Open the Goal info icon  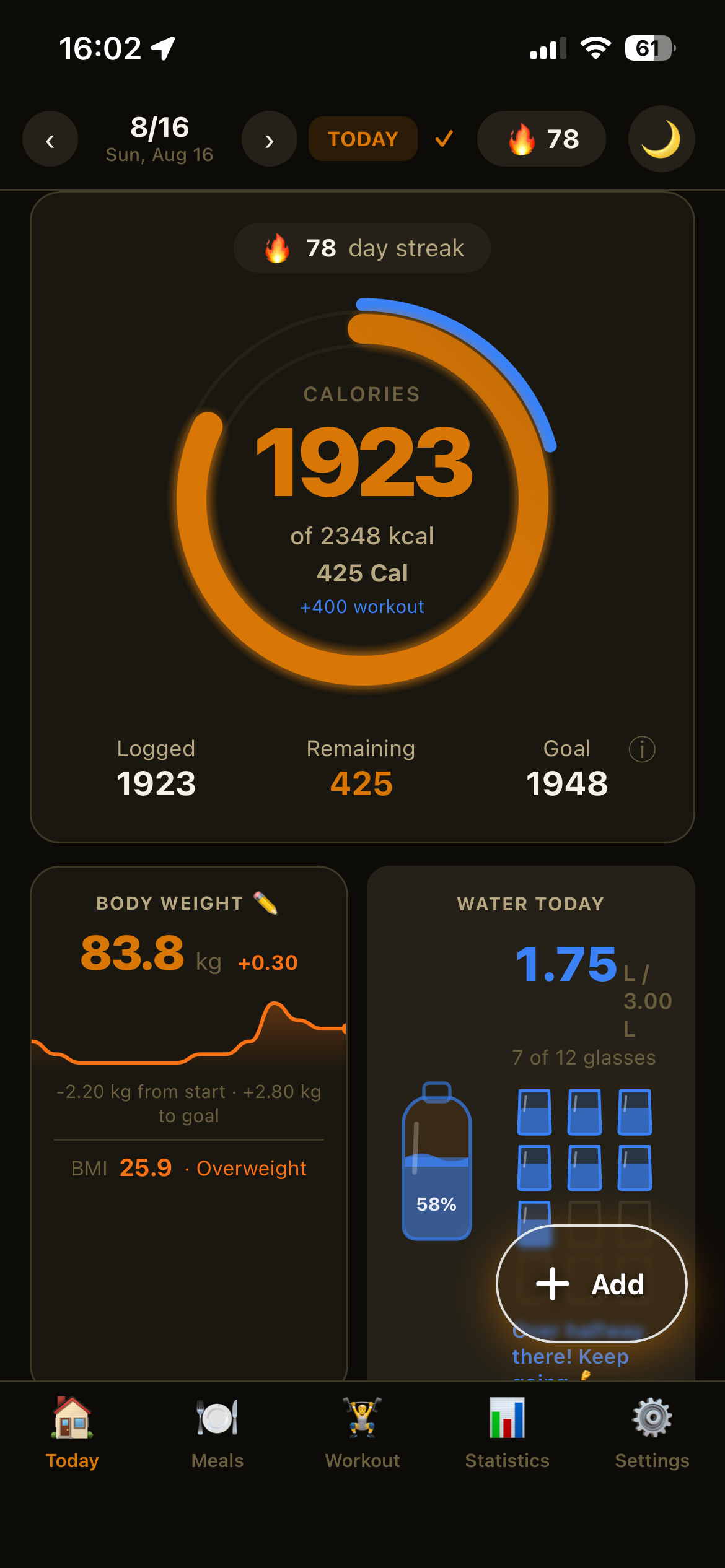pos(642,749)
